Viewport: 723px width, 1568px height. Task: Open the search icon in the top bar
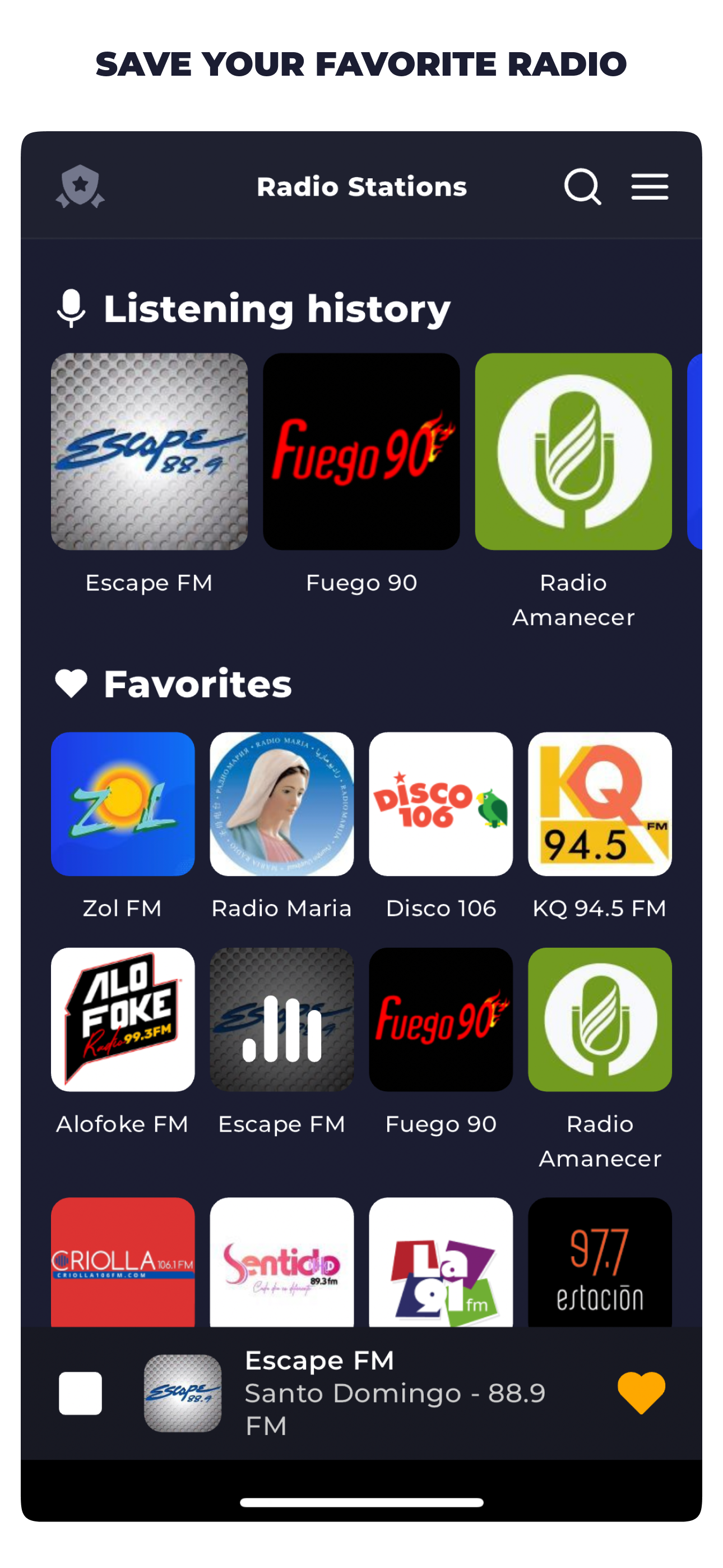tap(582, 186)
